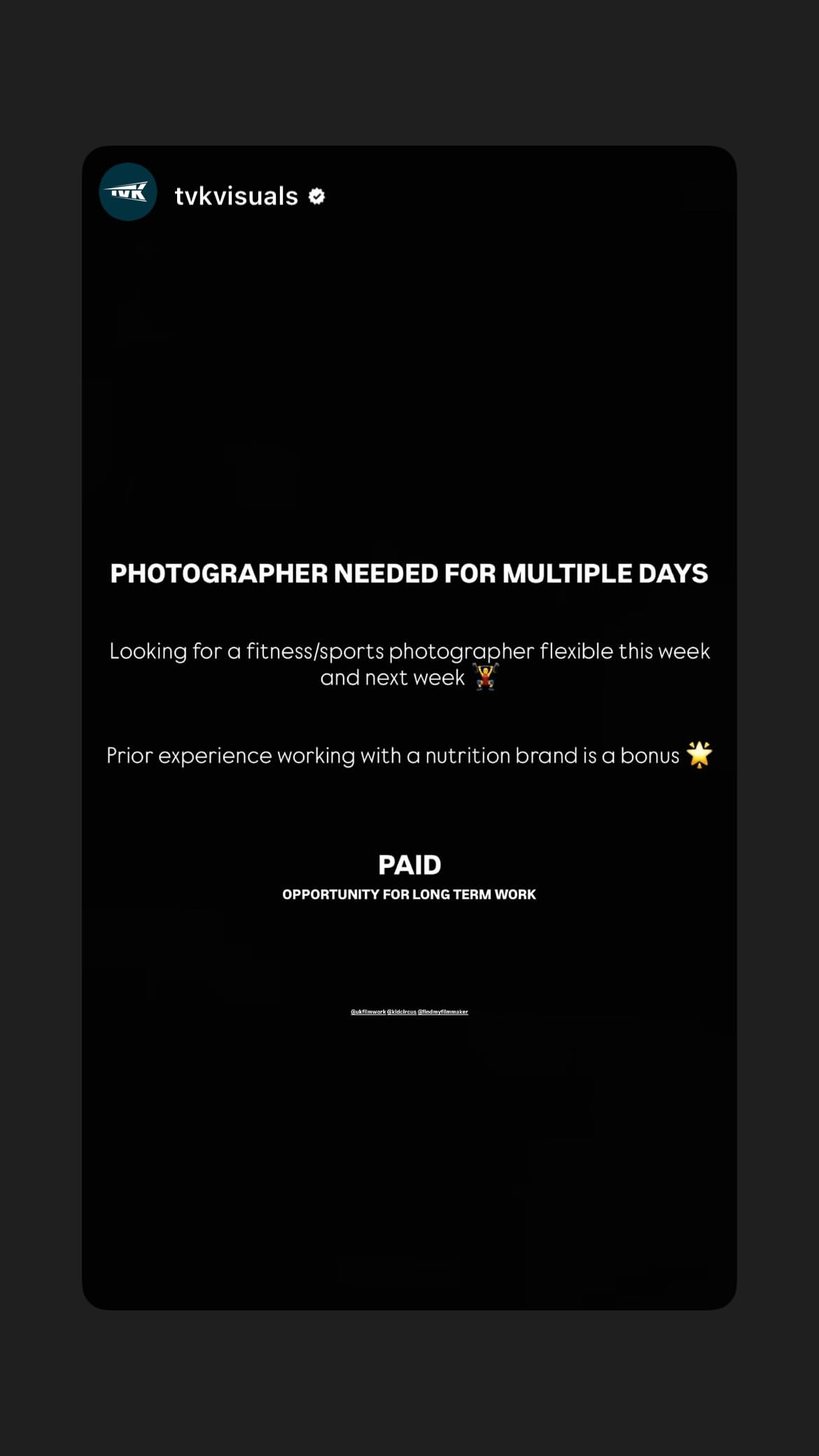Click the 'OPPORTUNITY FOR LONG TERM WORK' text
The height and width of the screenshot is (1456, 819).
(x=409, y=894)
